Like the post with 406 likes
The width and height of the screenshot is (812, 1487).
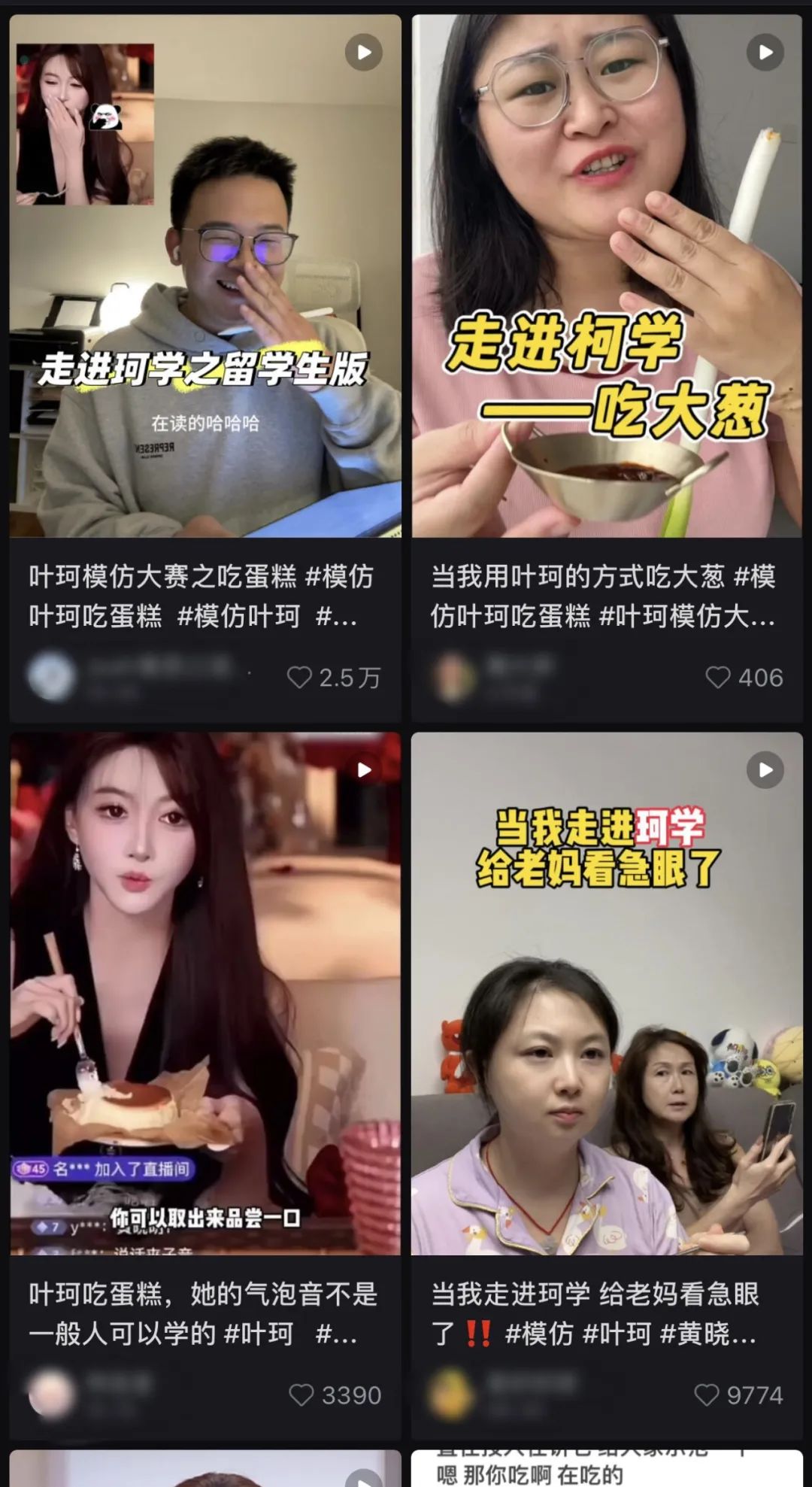point(717,678)
